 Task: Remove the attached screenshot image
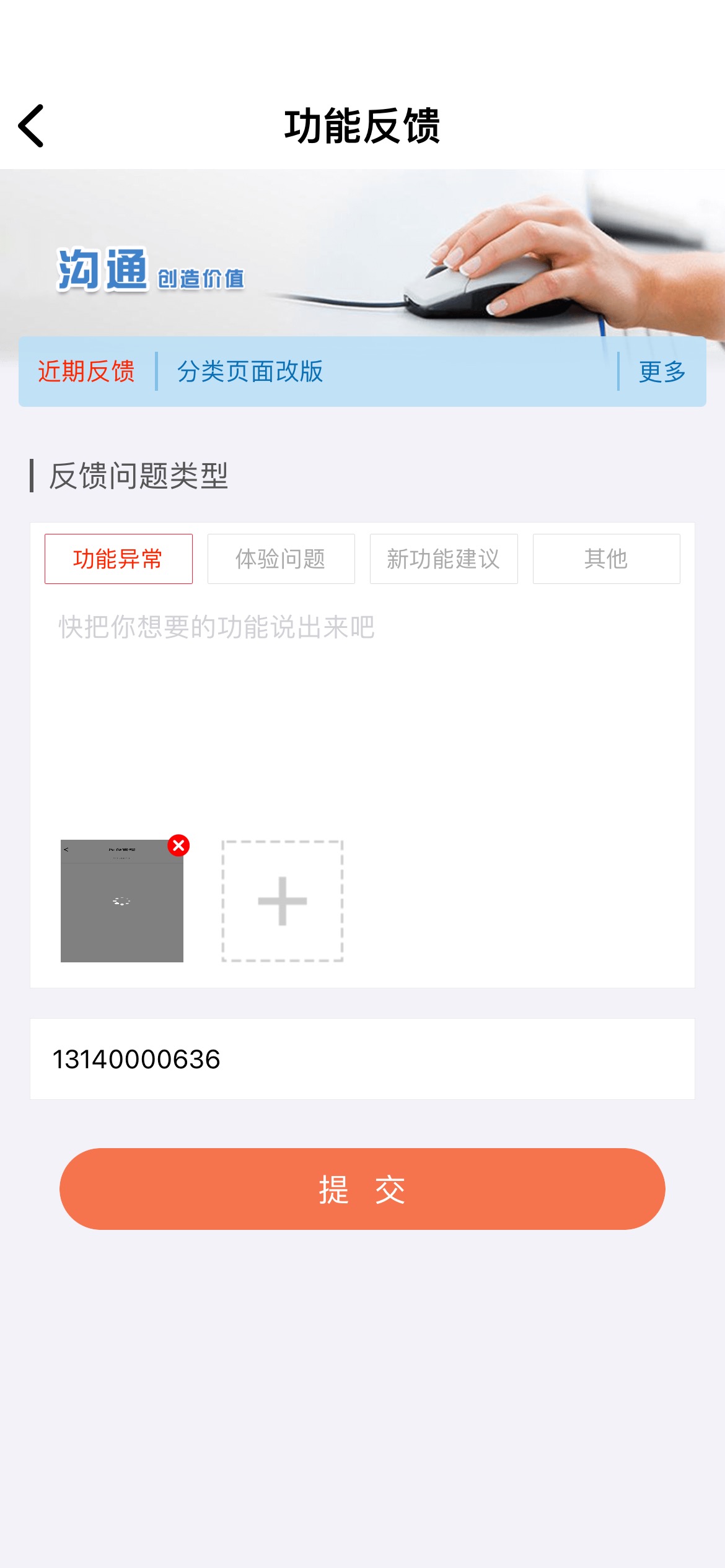[178, 845]
